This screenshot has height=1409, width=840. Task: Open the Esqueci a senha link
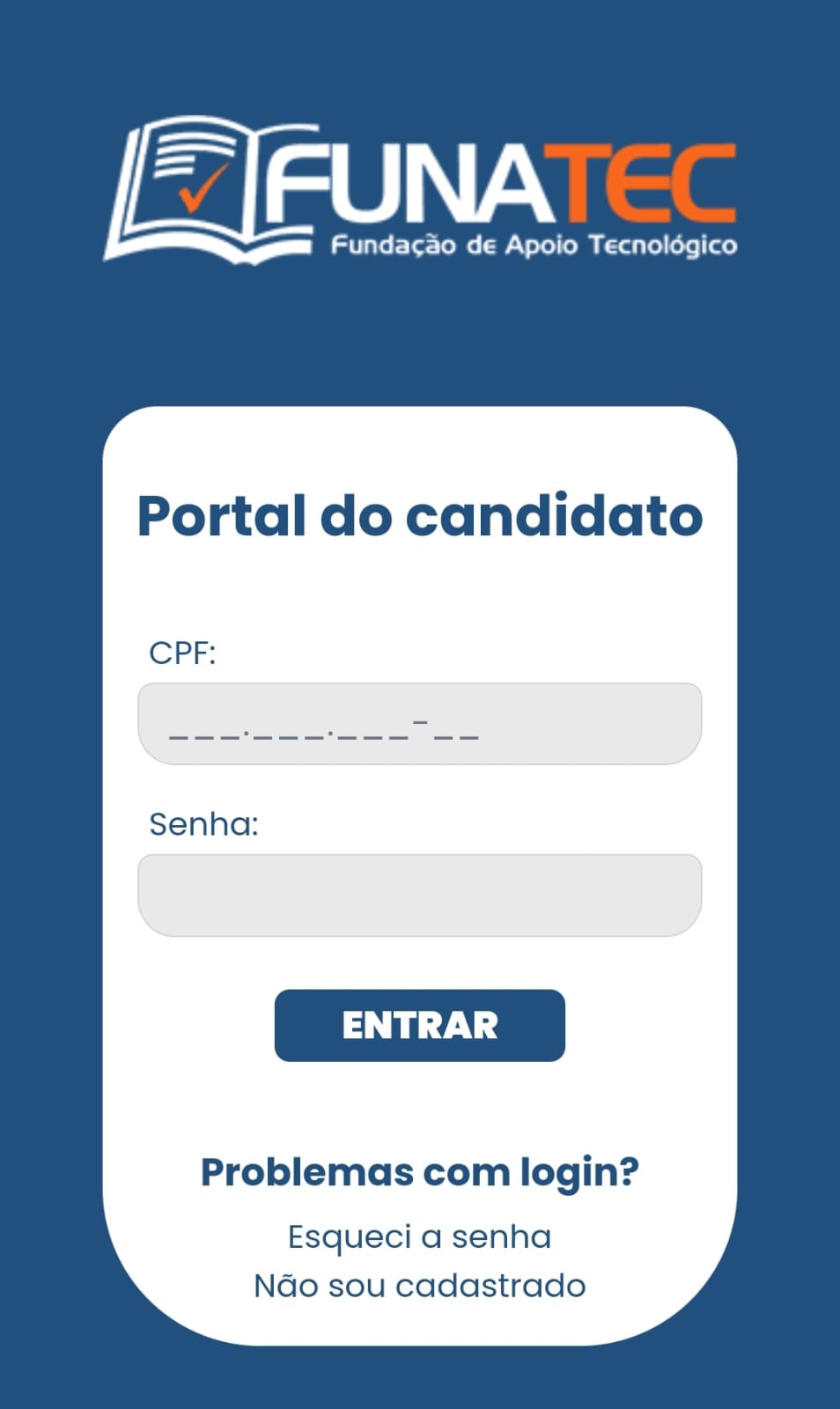420,1237
